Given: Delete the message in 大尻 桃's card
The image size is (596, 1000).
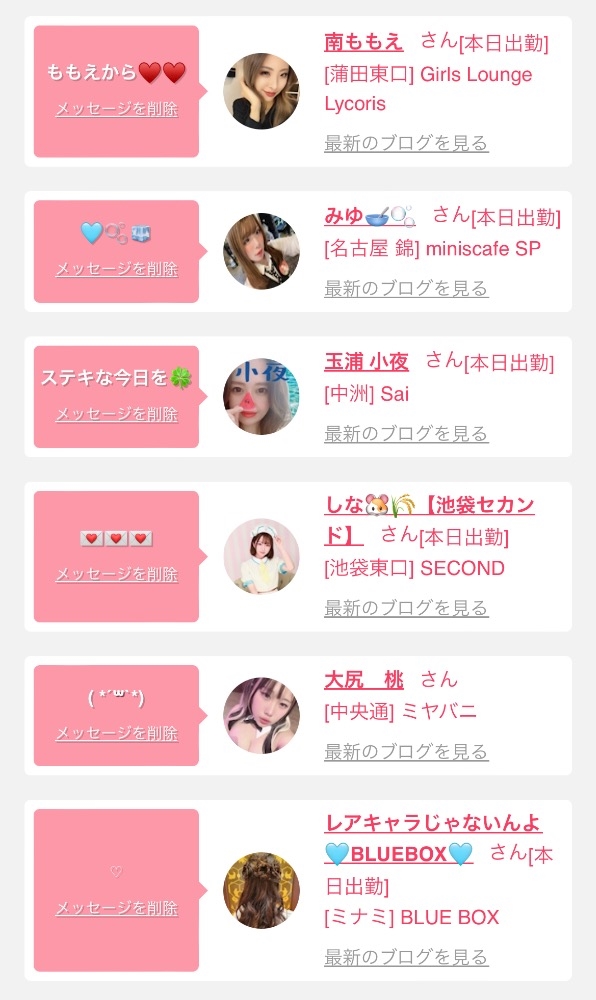Looking at the screenshot, I should point(117,733).
